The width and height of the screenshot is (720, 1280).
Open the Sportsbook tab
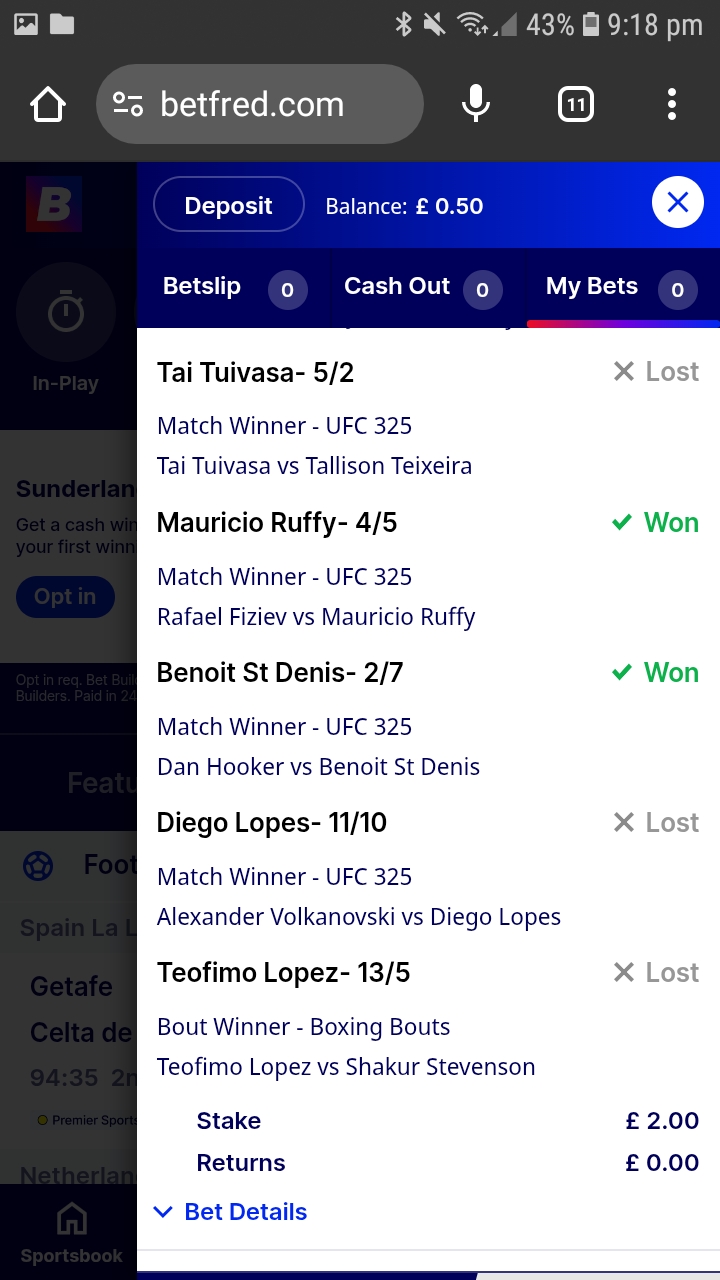point(70,1234)
